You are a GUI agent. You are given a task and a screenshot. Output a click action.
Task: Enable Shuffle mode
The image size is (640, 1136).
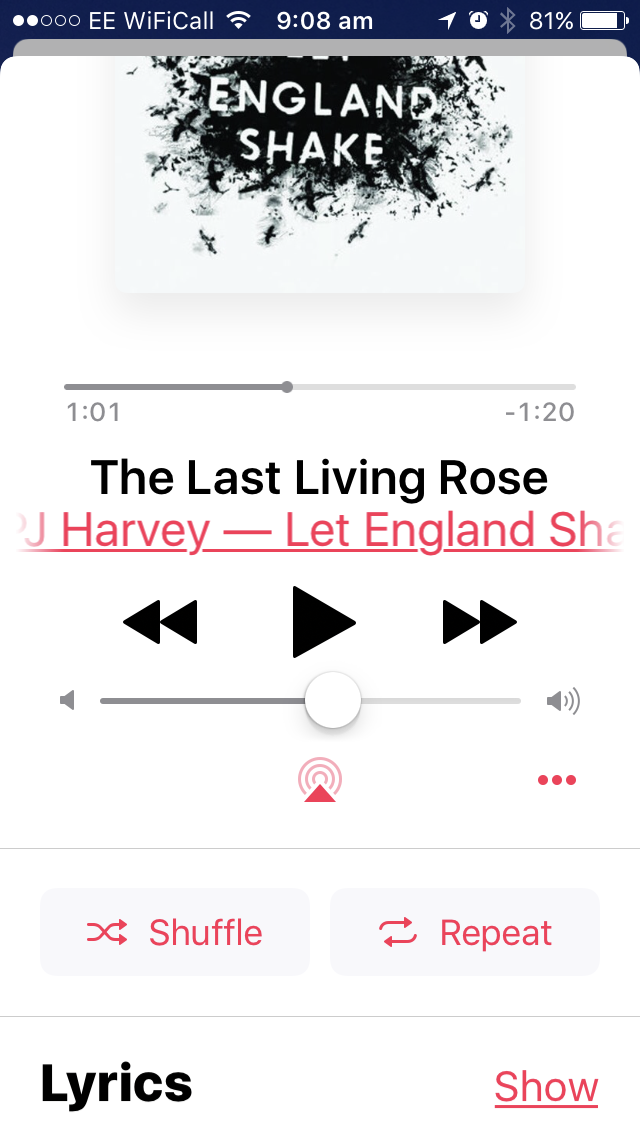point(175,932)
